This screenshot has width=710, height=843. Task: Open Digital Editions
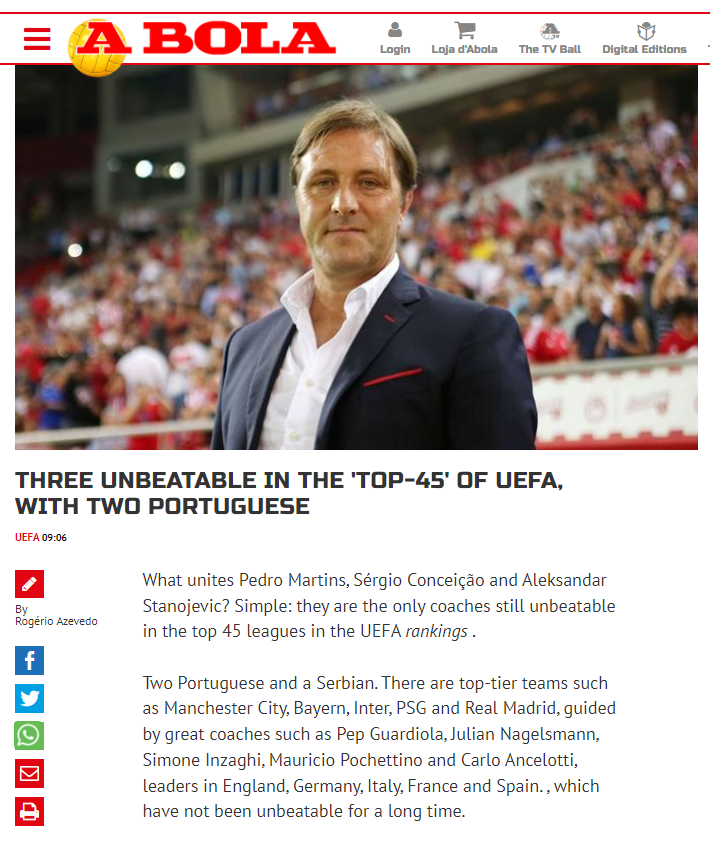644,38
